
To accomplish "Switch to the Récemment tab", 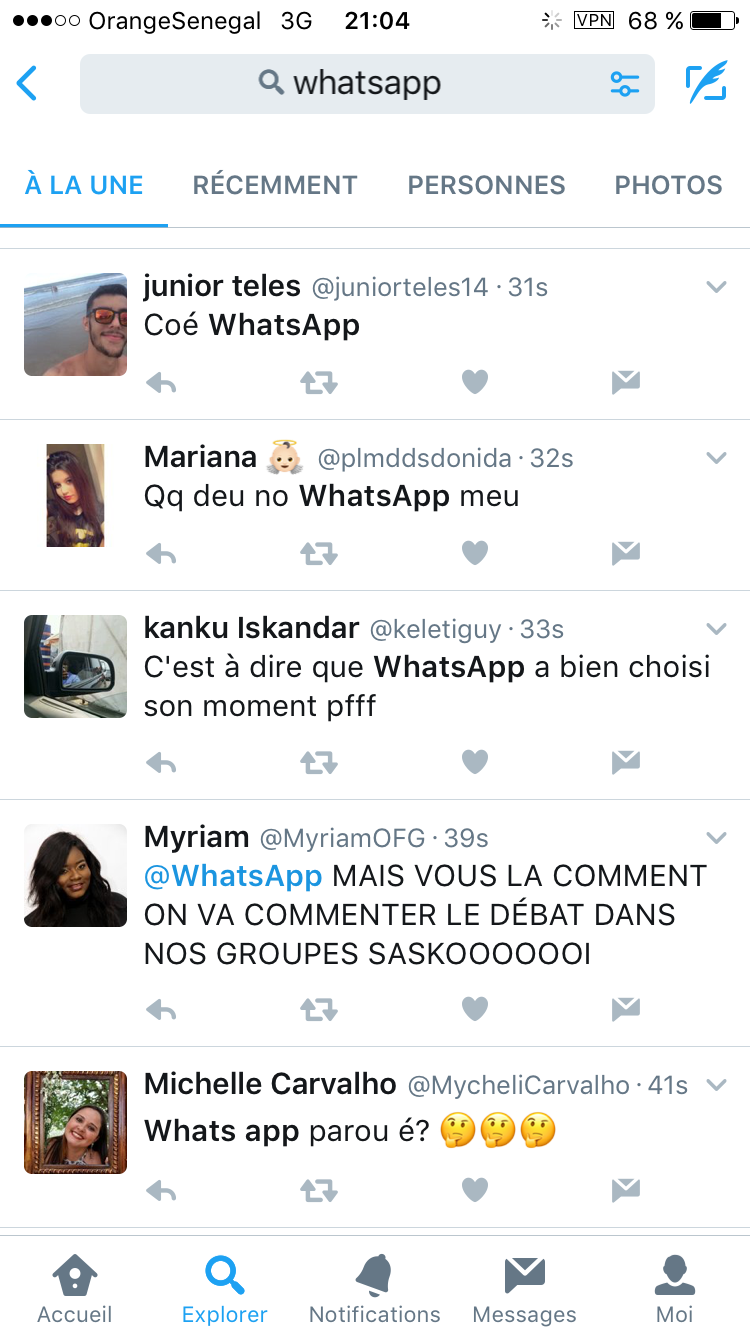I will point(275,185).
